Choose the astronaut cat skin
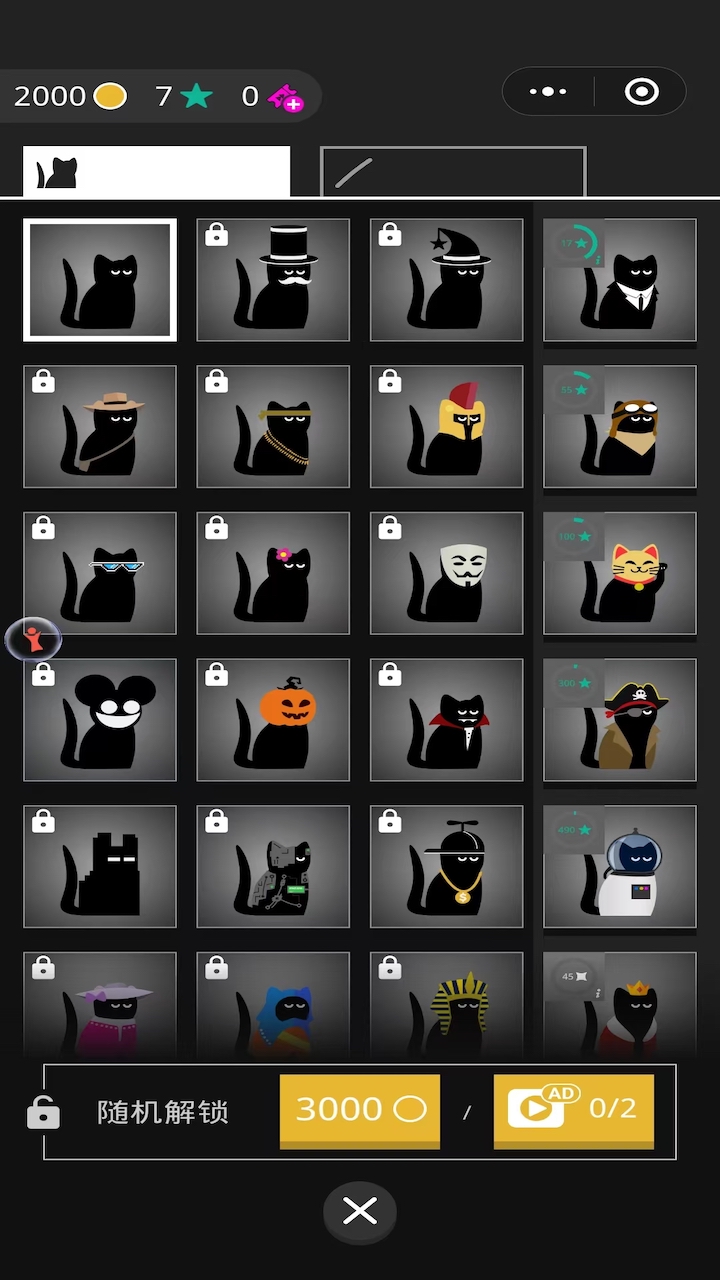Screen dimensions: 720x1280 [619, 867]
